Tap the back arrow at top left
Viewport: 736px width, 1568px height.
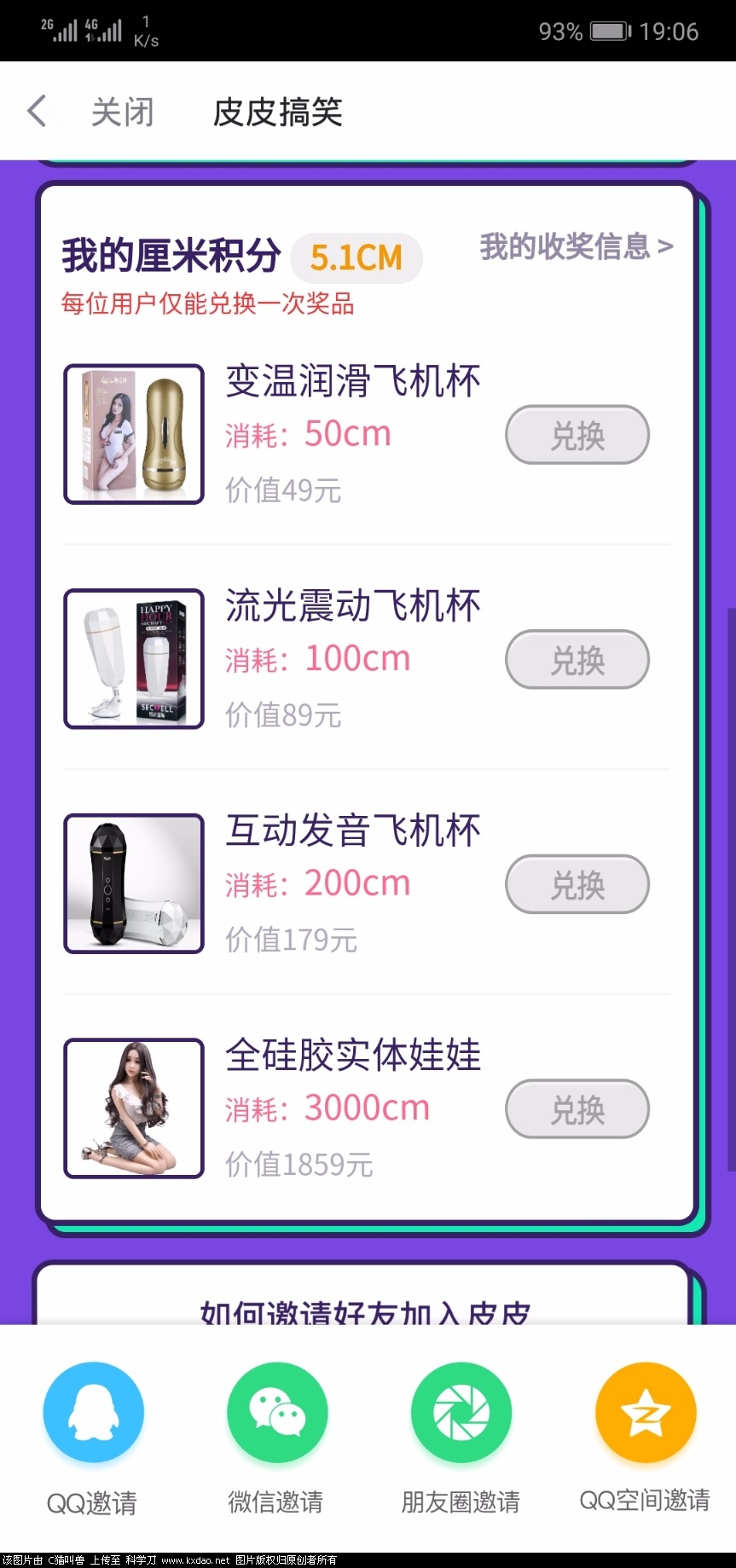point(36,110)
